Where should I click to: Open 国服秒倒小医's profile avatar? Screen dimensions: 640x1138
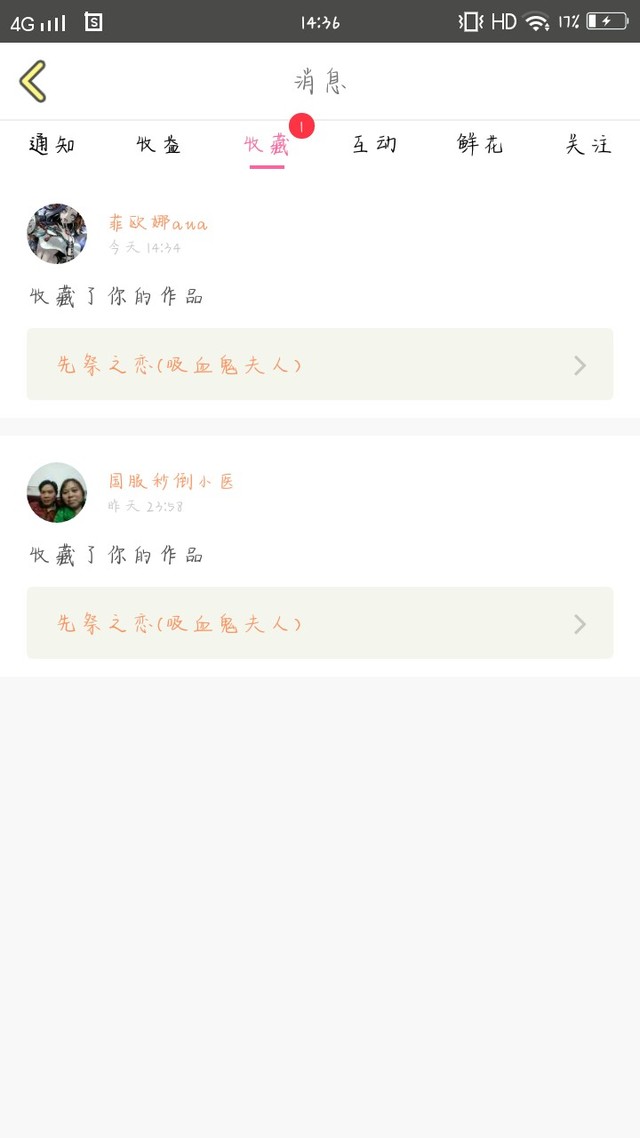click(57, 492)
